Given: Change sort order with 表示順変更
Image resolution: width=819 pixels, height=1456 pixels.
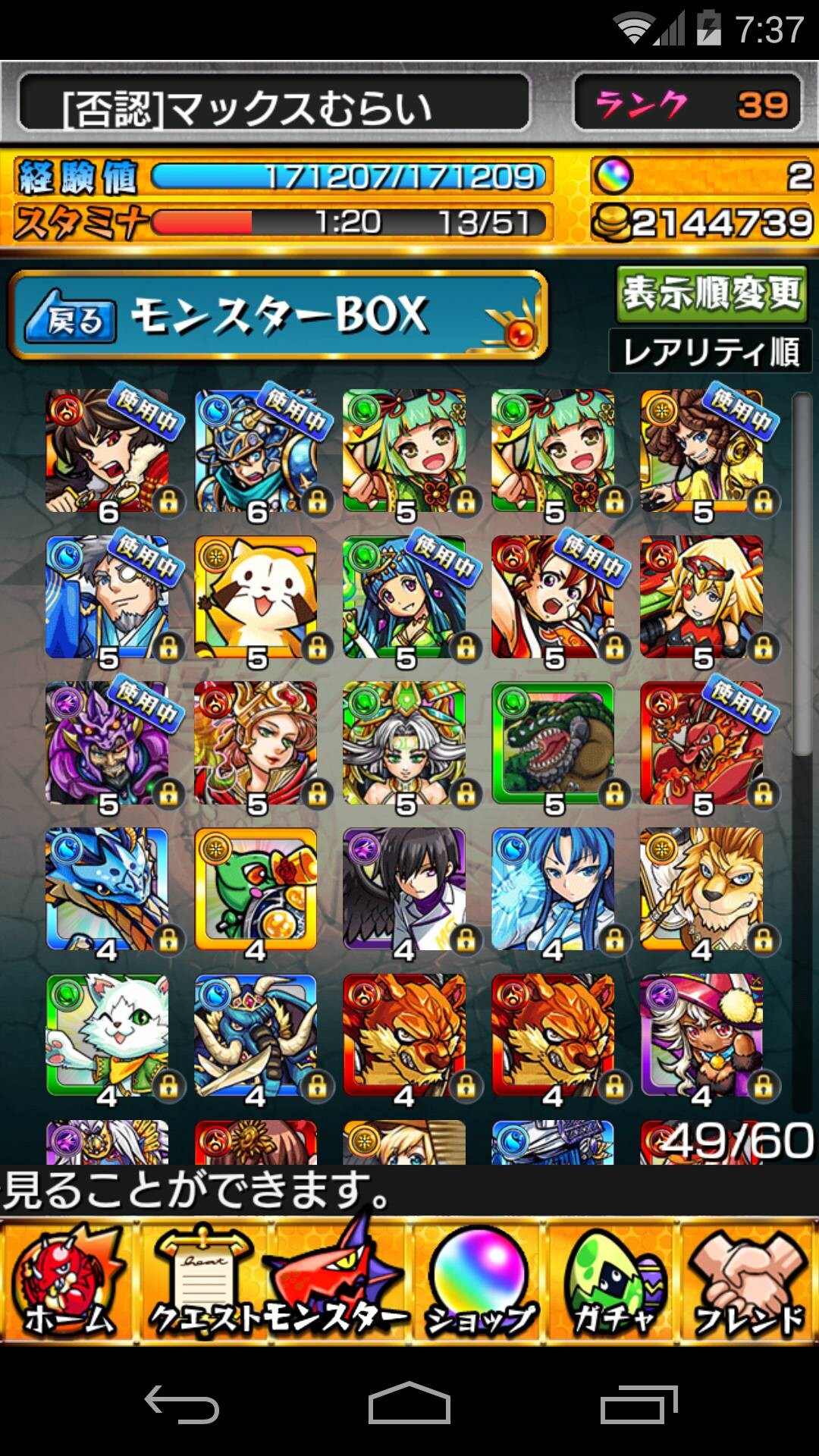Looking at the screenshot, I should tap(711, 293).
